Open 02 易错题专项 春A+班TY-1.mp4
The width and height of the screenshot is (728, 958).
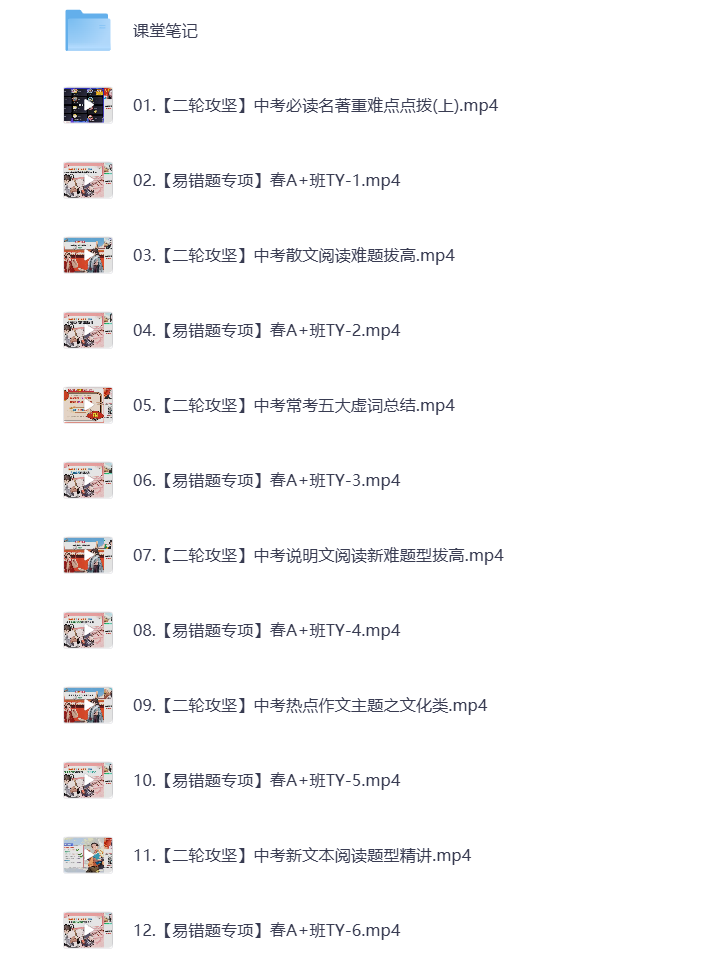[x=266, y=180]
